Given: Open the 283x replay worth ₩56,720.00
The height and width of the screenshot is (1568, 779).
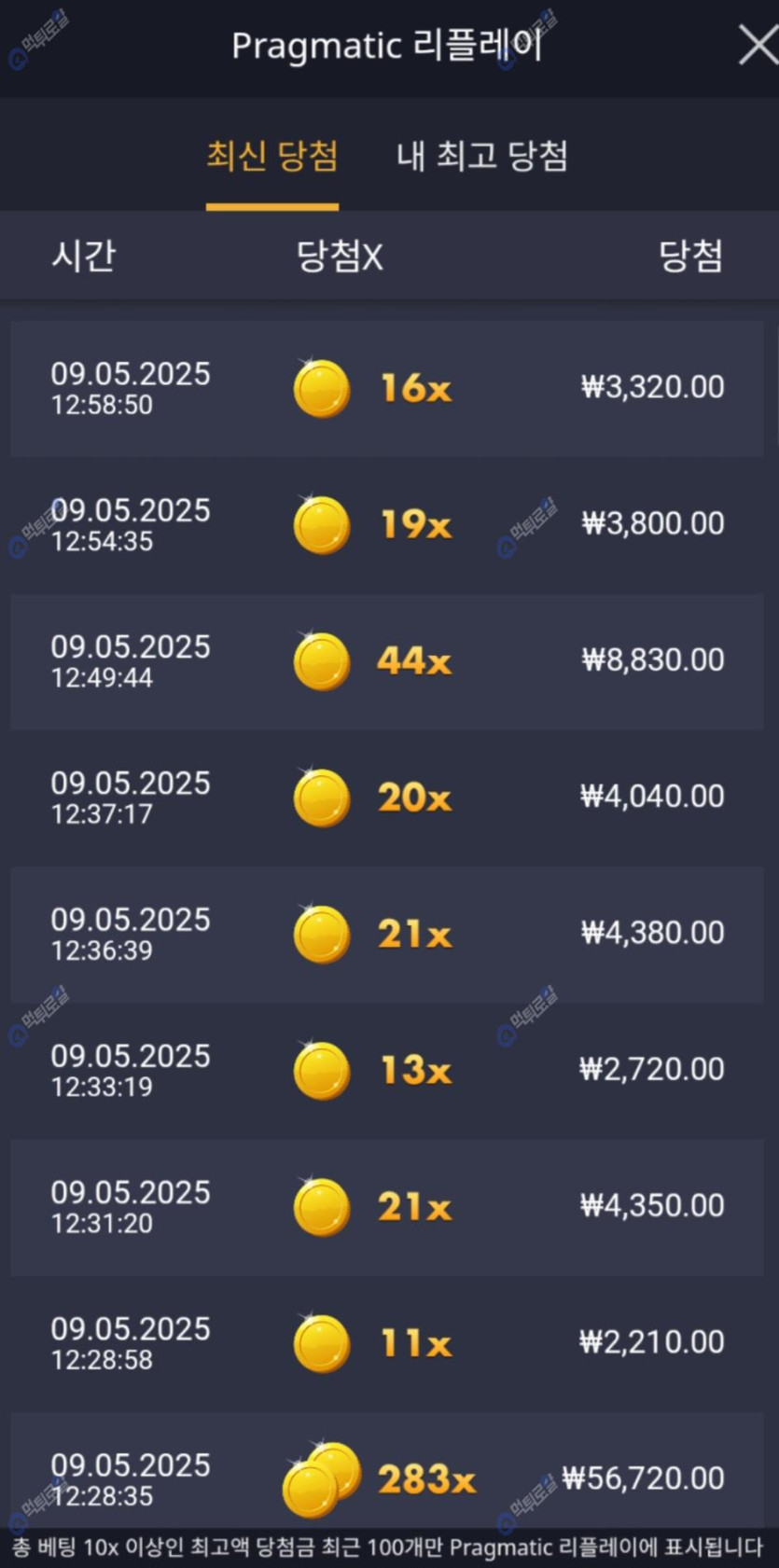Looking at the screenshot, I should pyautogui.click(x=387, y=1478).
